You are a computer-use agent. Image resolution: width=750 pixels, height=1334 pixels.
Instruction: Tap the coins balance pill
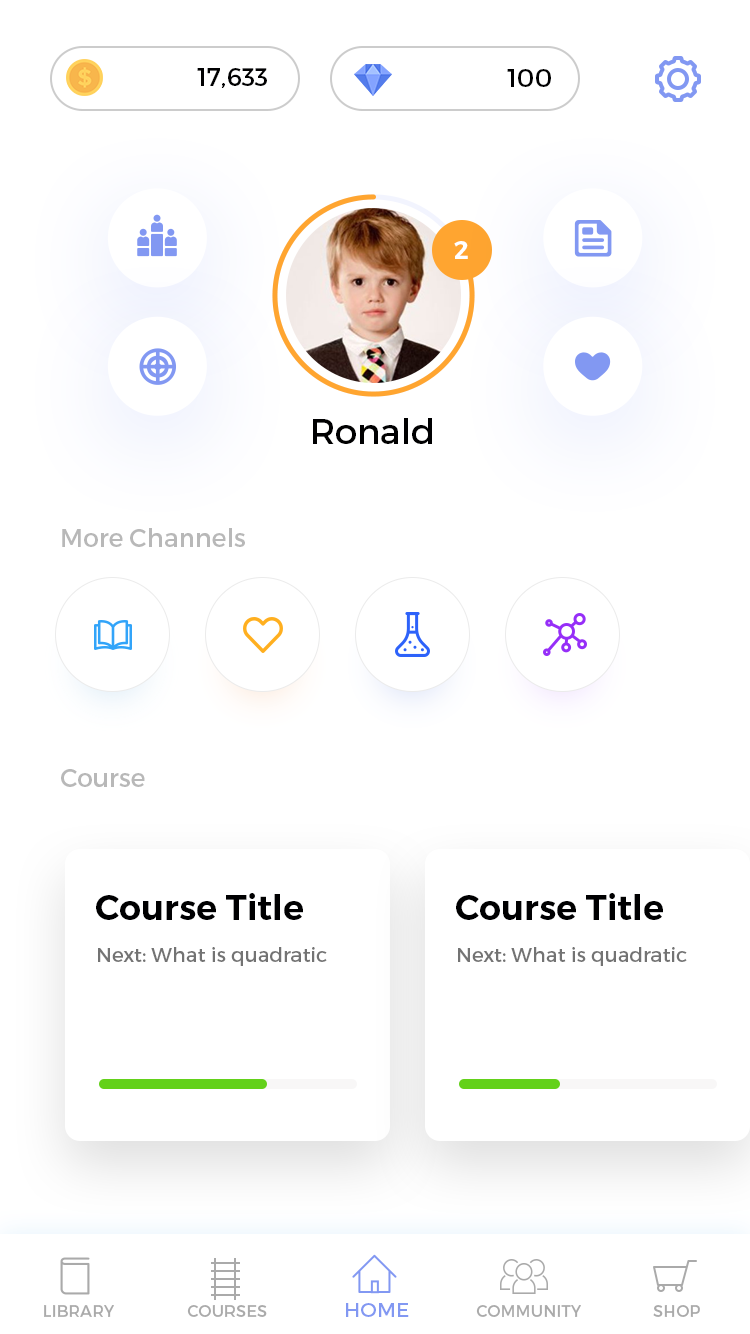175,78
